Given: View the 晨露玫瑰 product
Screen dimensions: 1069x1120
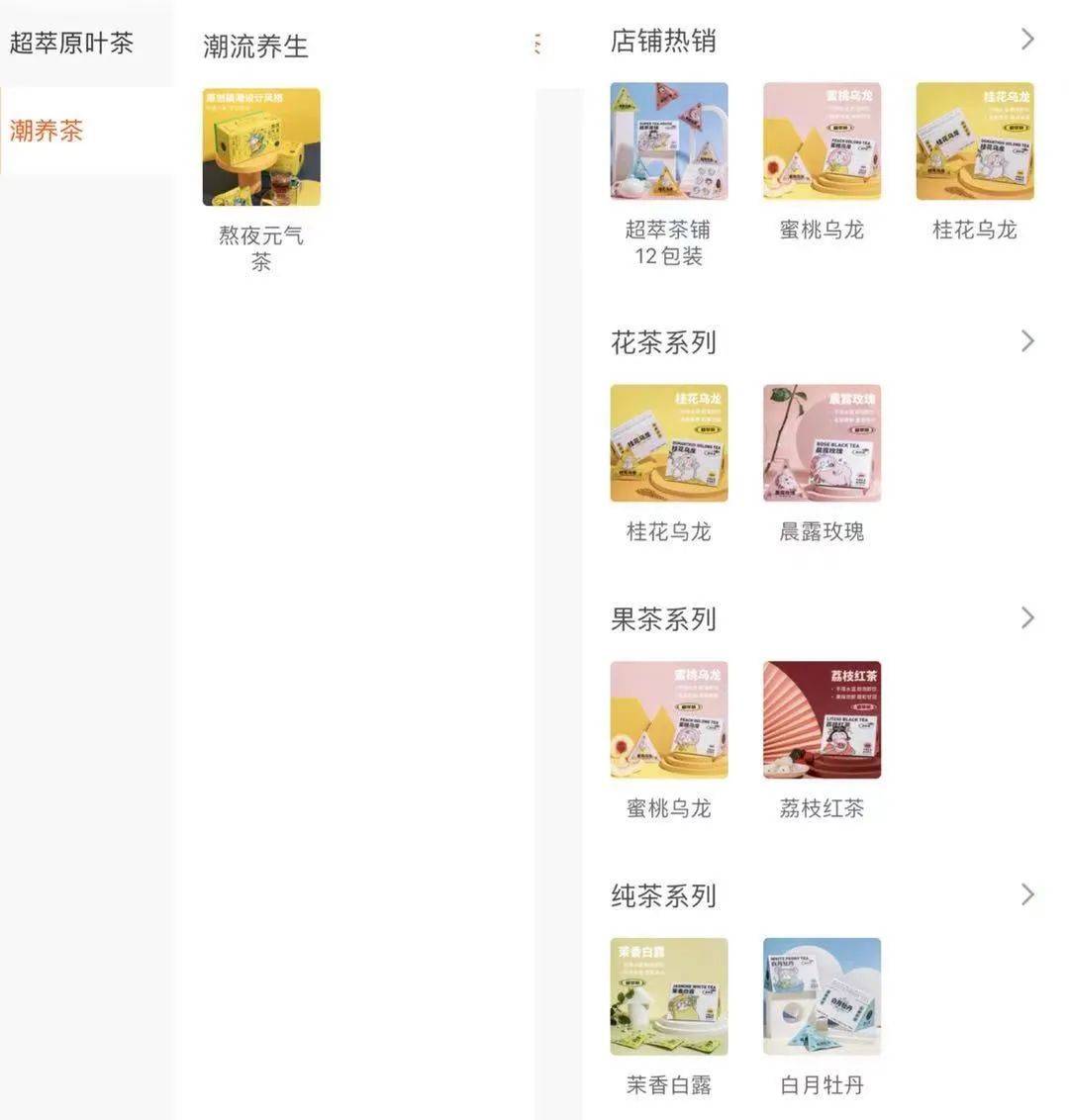Looking at the screenshot, I should [x=822, y=443].
